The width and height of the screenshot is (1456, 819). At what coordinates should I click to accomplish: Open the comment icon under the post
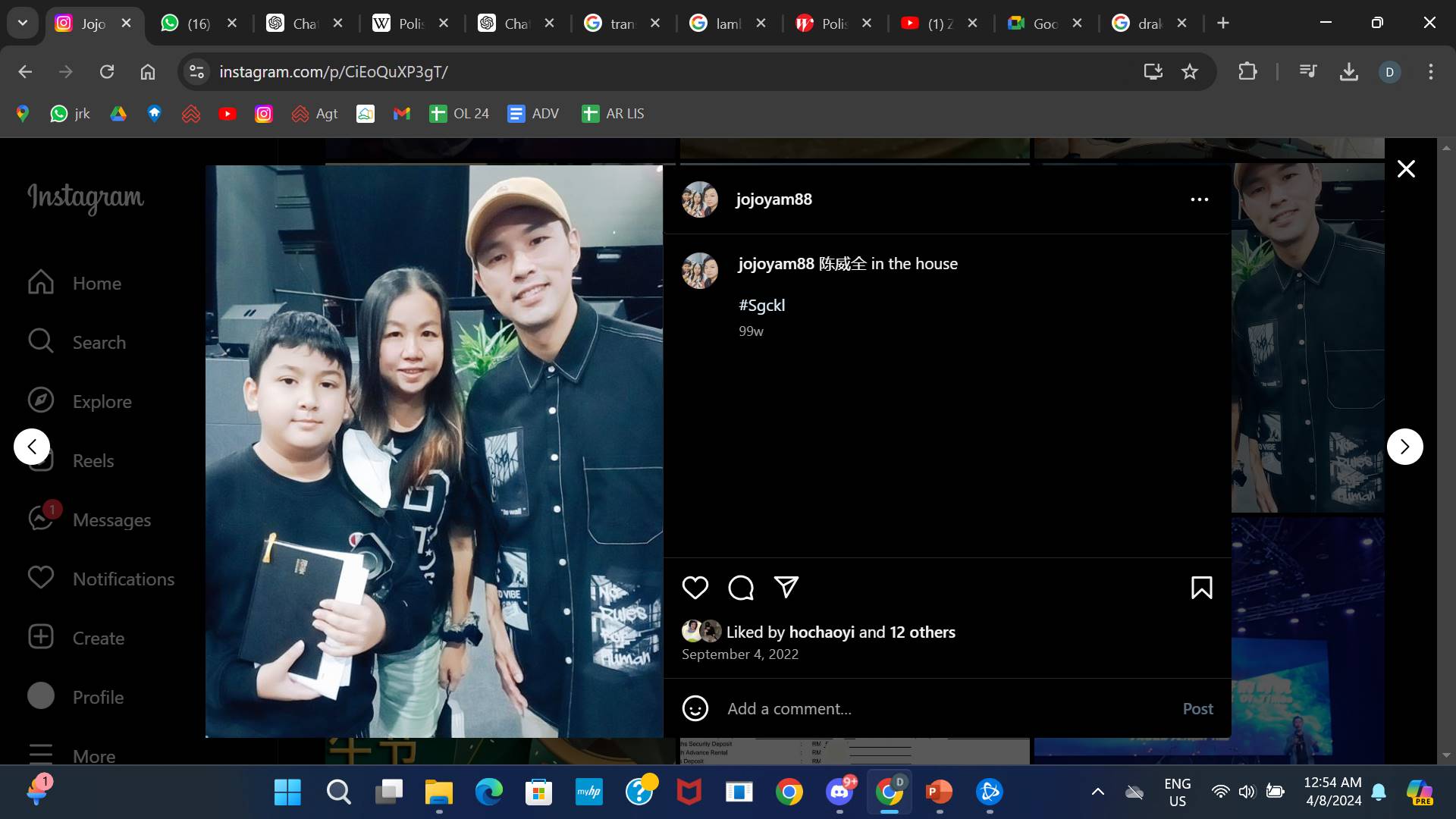740,588
